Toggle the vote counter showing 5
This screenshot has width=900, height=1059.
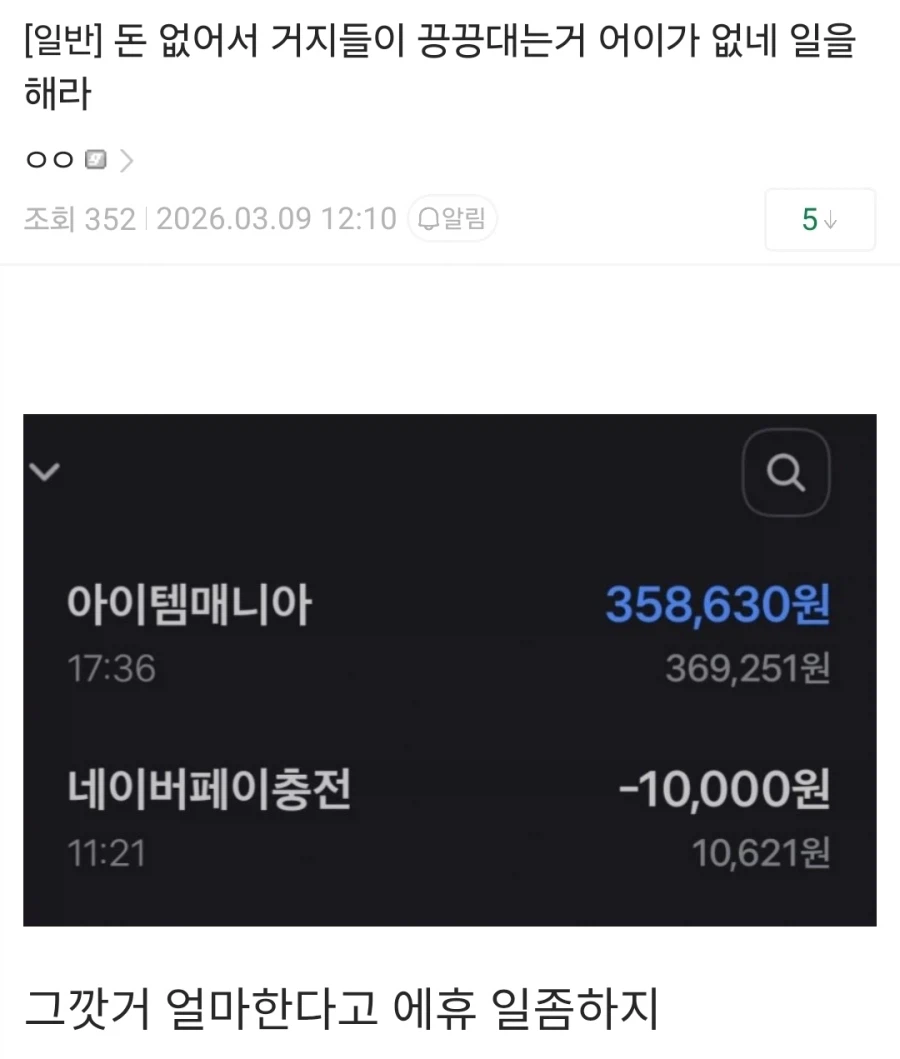820,219
